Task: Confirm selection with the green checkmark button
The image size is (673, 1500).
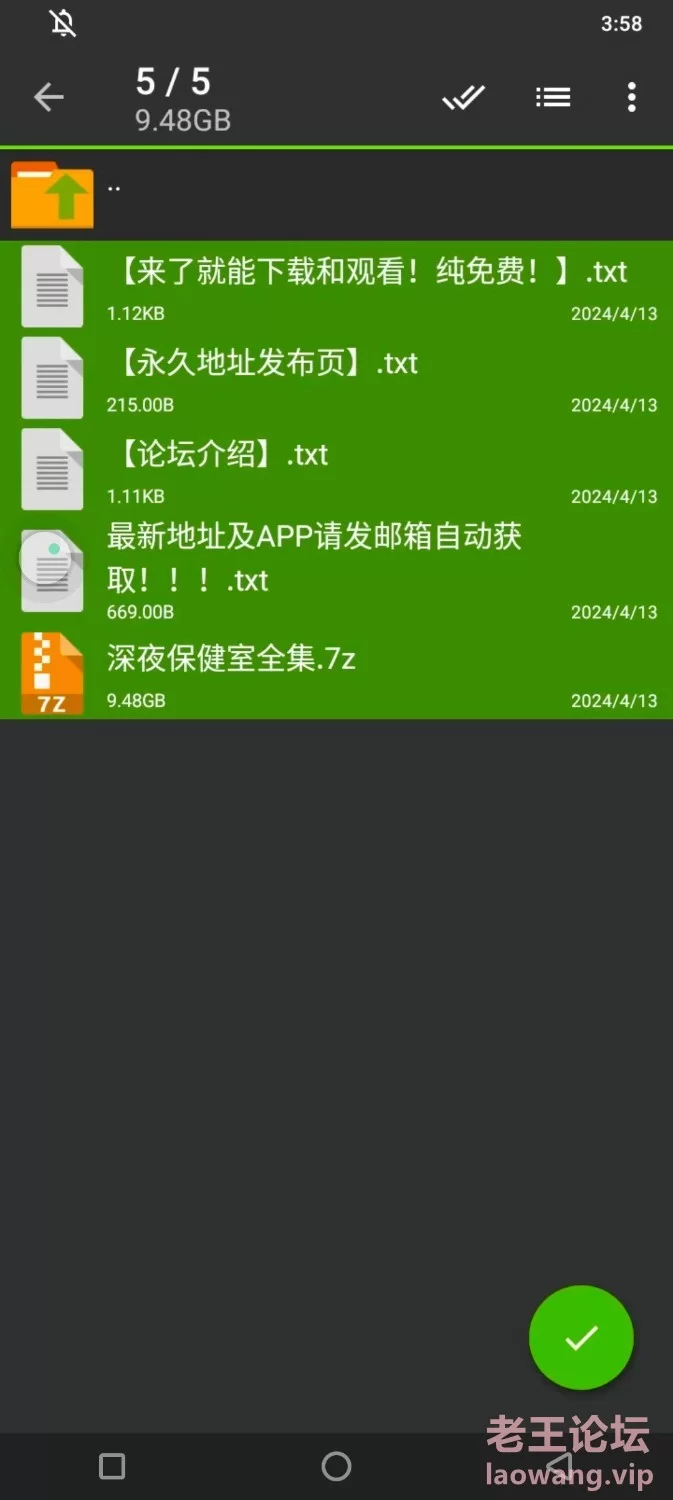Action: pyautogui.click(x=581, y=1338)
